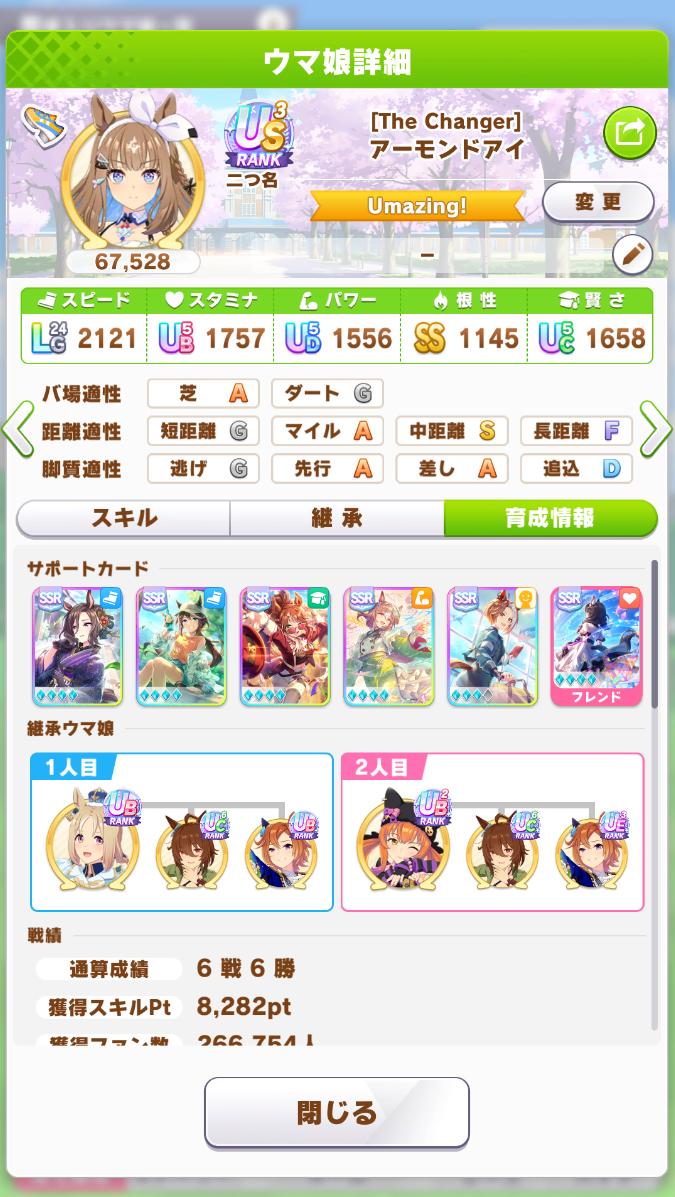The image size is (675, 1197).
Task: Tap the Umazing! title banner
Action: [417, 206]
